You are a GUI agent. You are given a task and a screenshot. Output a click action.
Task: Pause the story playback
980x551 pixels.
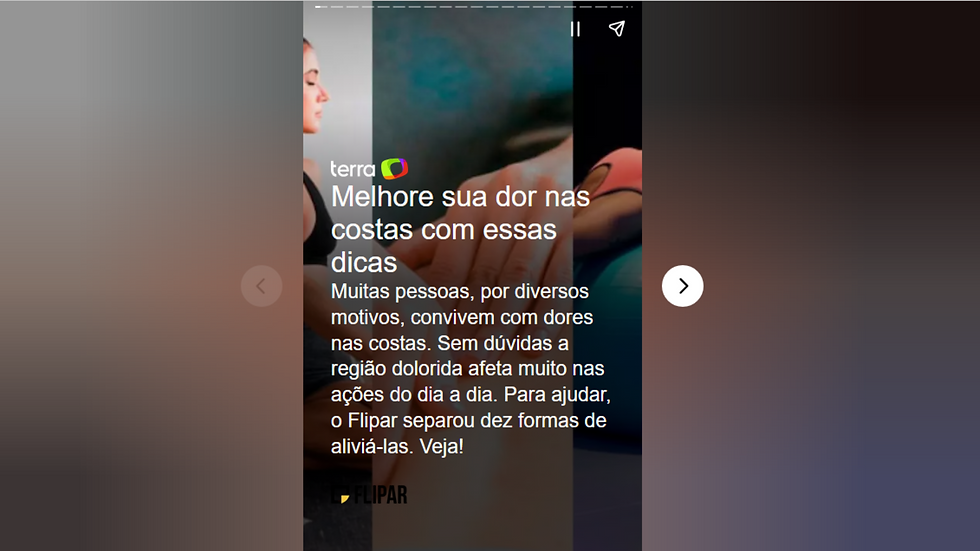coord(575,29)
